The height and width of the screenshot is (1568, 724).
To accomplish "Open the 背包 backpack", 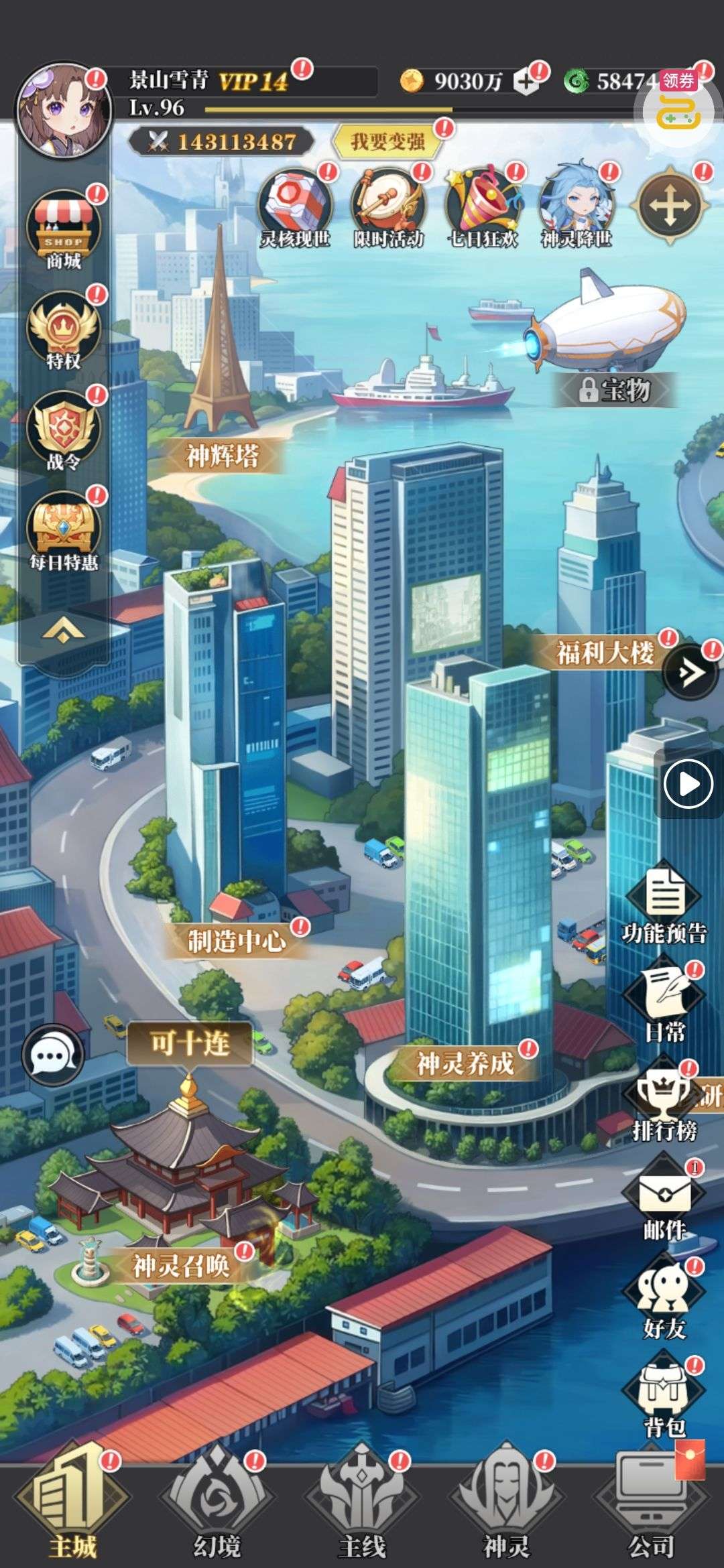I will coord(665,1397).
